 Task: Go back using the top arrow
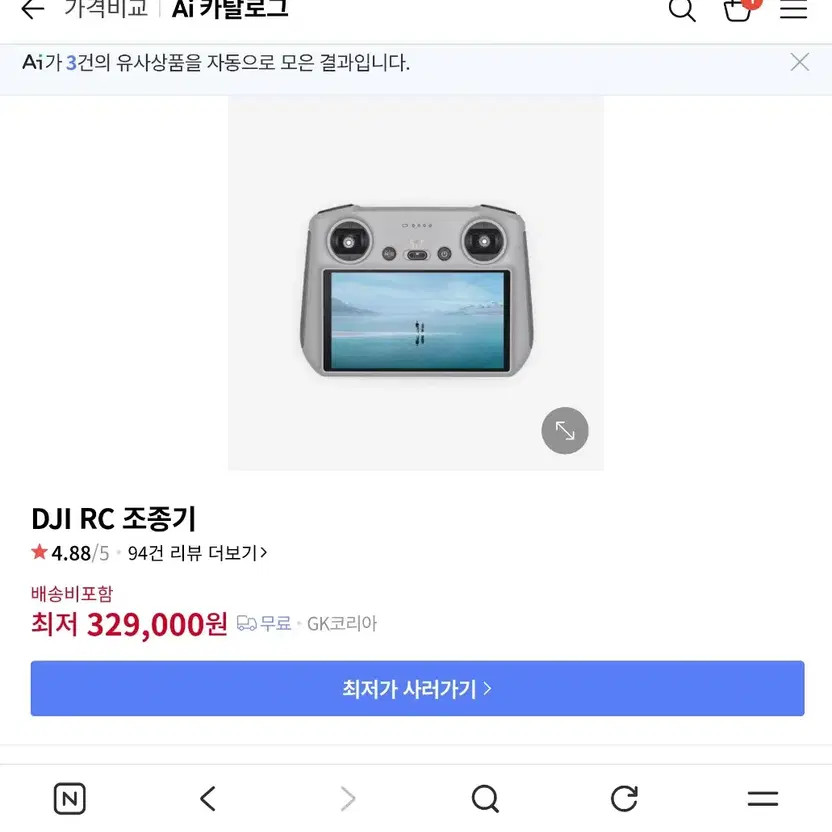coord(33,10)
